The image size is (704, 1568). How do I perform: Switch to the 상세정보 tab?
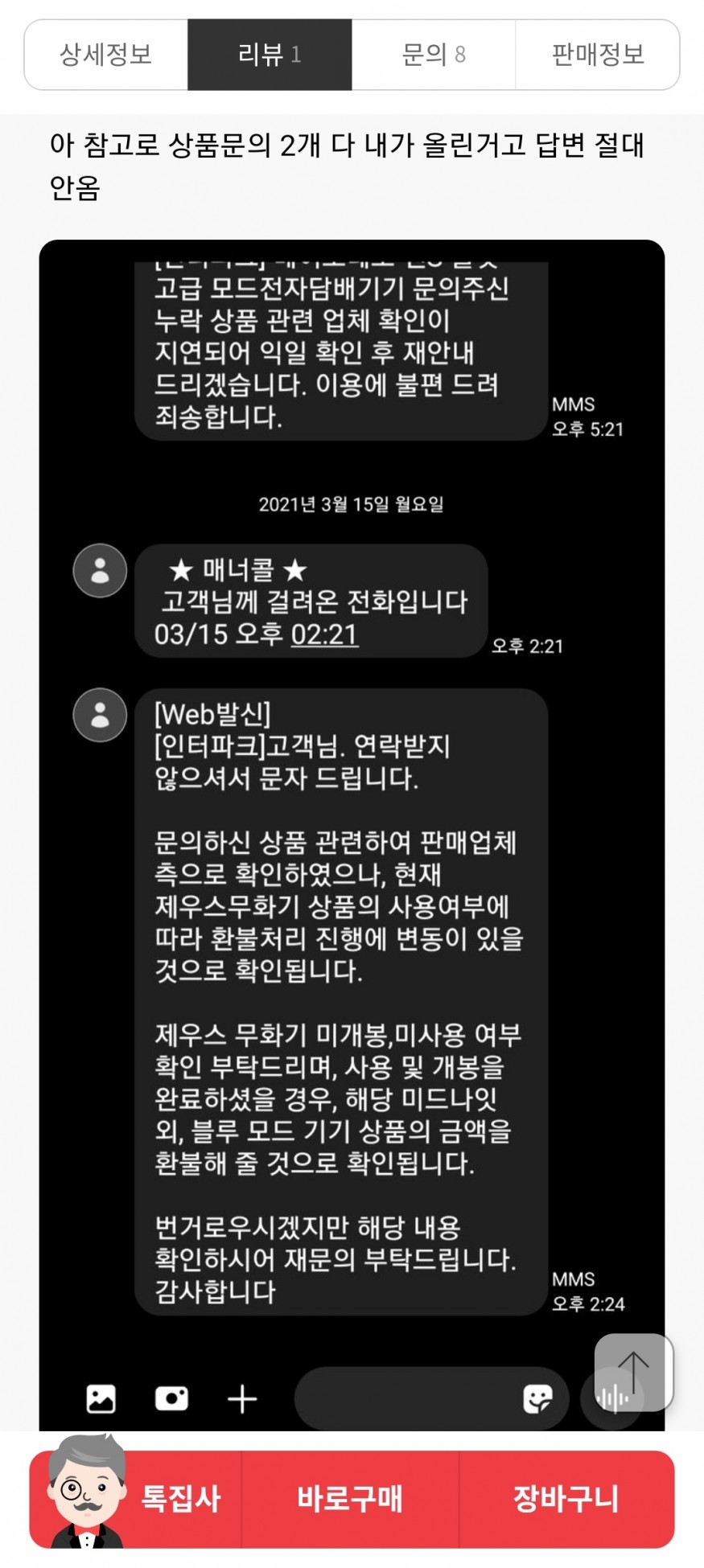[106, 55]
